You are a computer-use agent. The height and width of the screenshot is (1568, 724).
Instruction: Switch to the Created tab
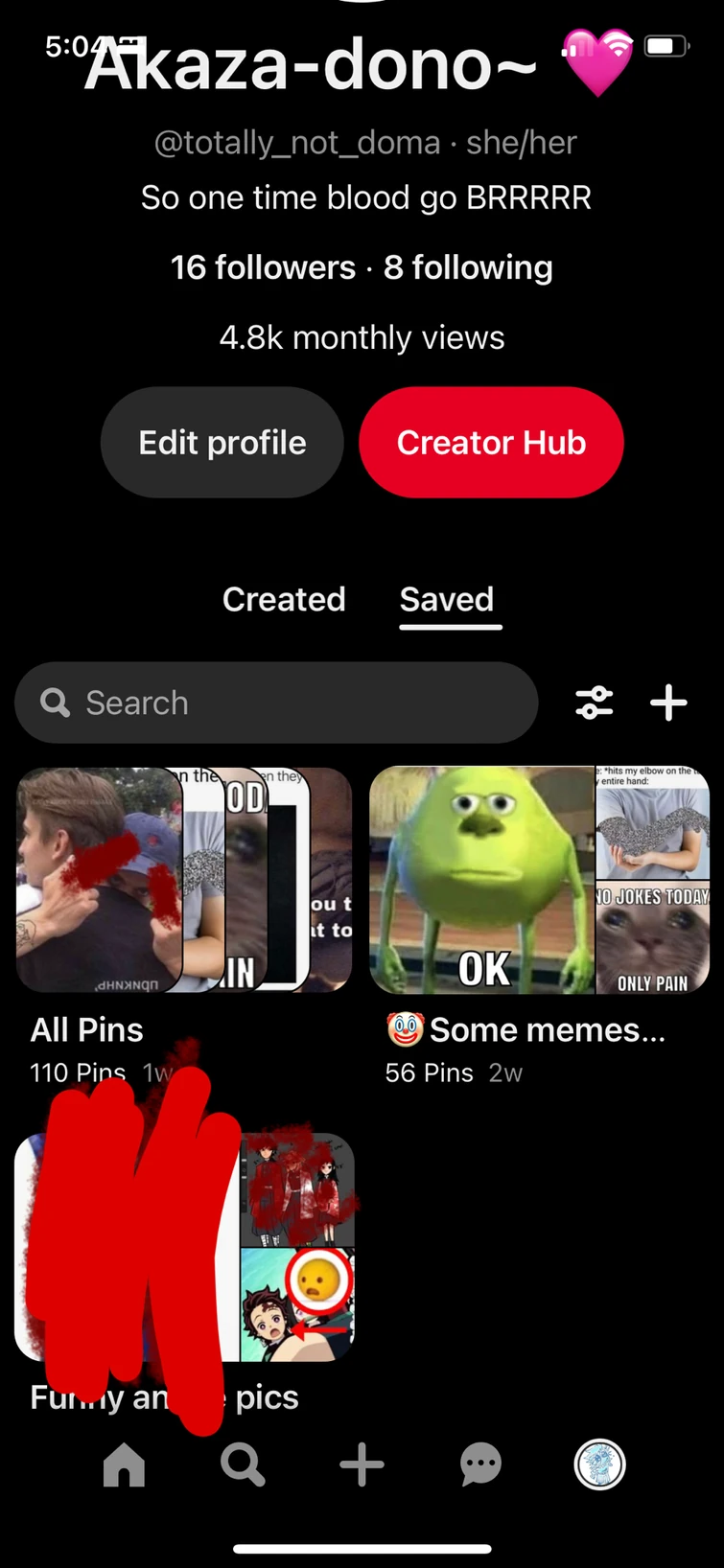tap(284, 599)
